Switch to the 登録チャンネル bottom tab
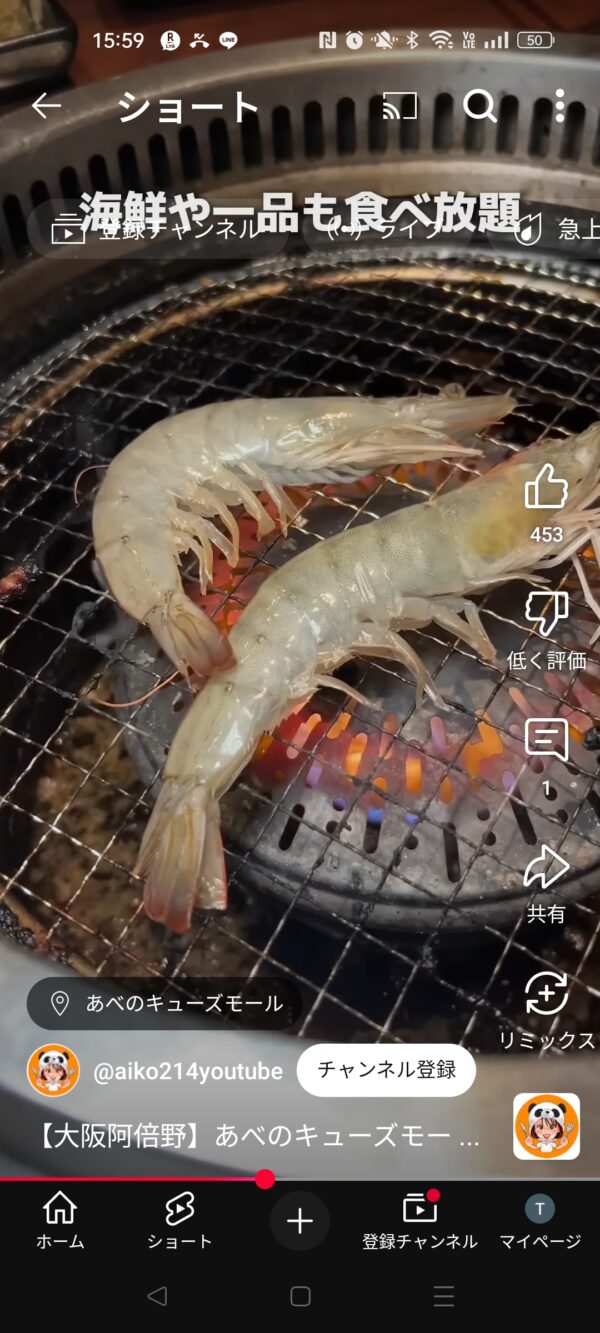Viewport: 600px width, 1333px height. click(x=420, y=1220)
